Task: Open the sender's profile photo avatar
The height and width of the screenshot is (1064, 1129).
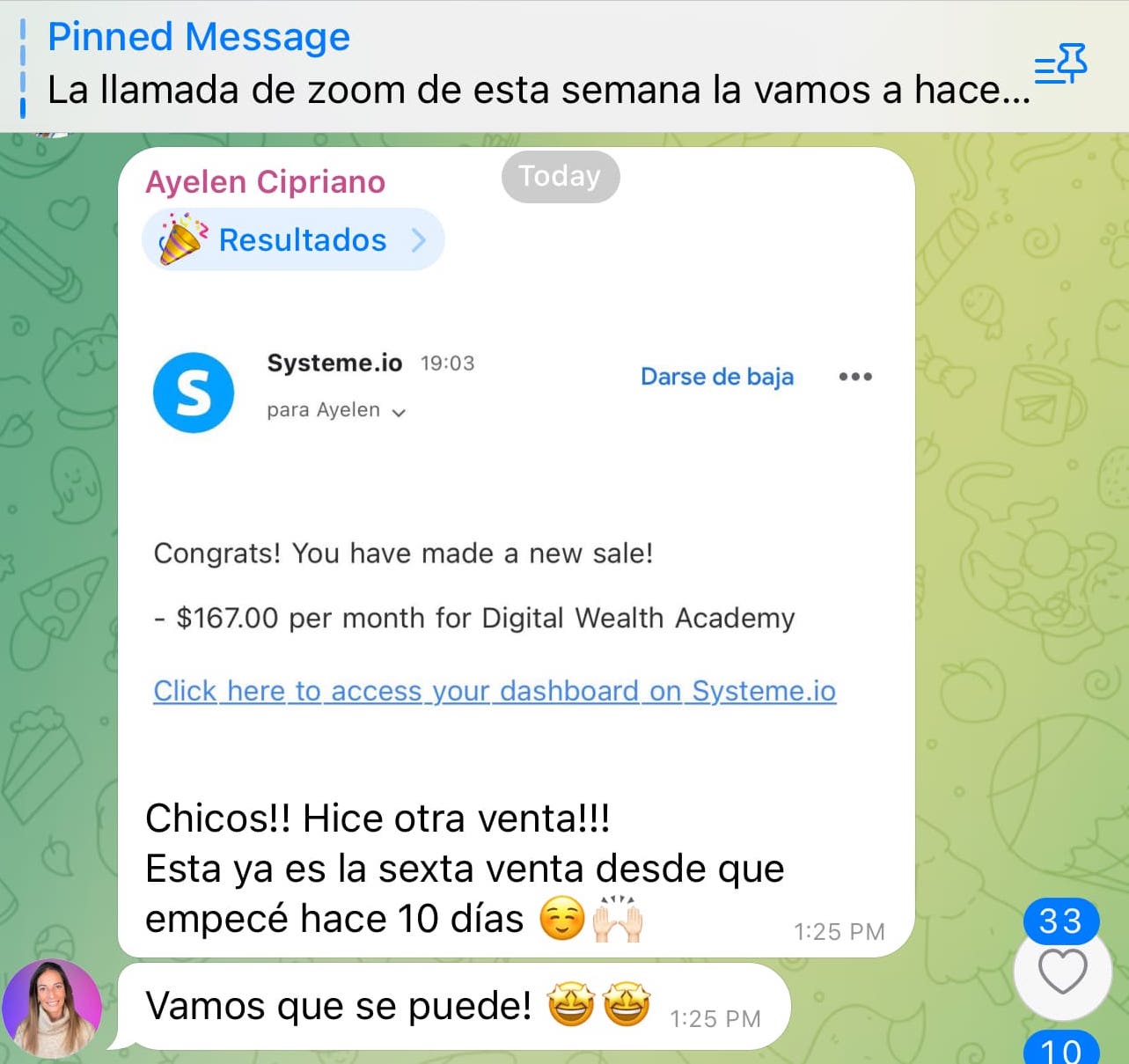Action: (x=52, y=1008)
